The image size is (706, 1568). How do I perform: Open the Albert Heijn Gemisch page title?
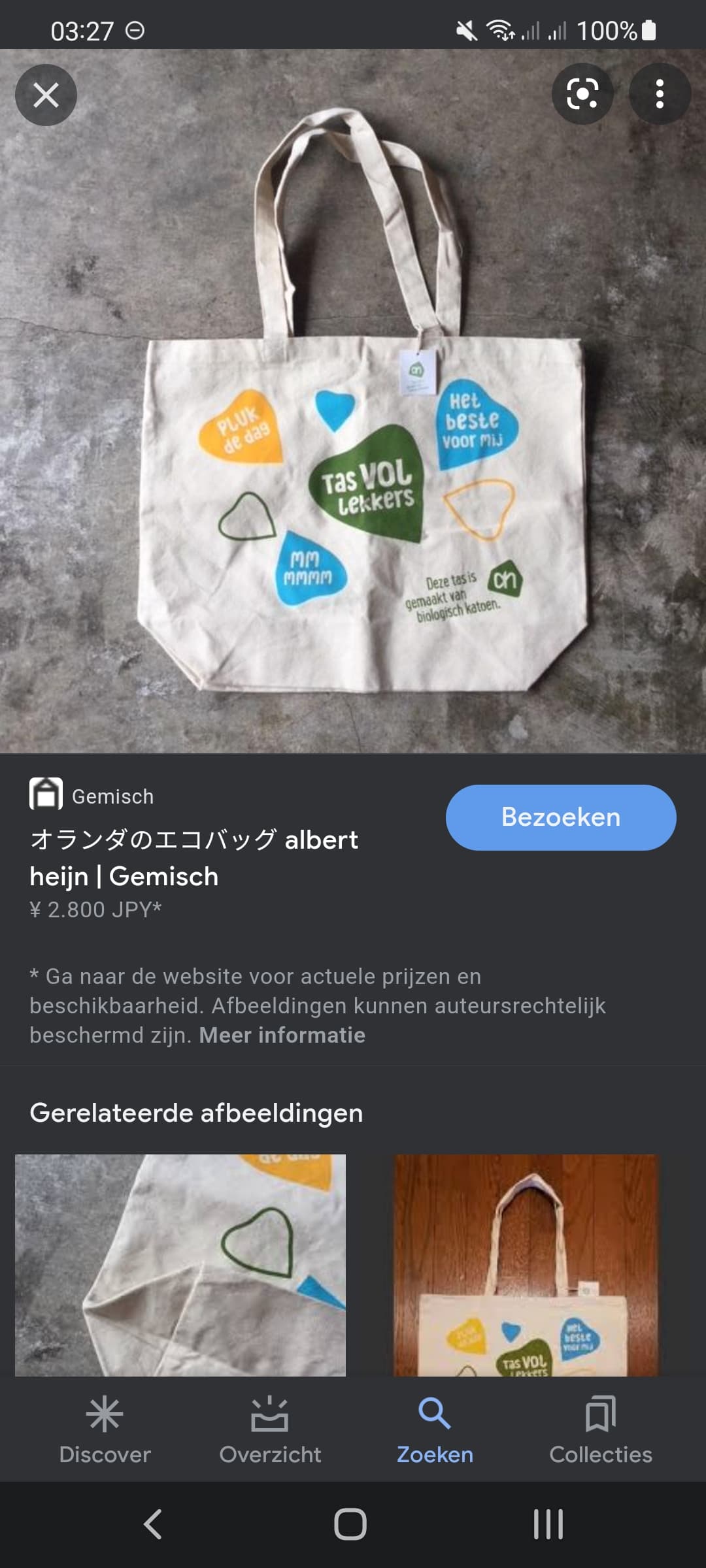pos(193,858)
